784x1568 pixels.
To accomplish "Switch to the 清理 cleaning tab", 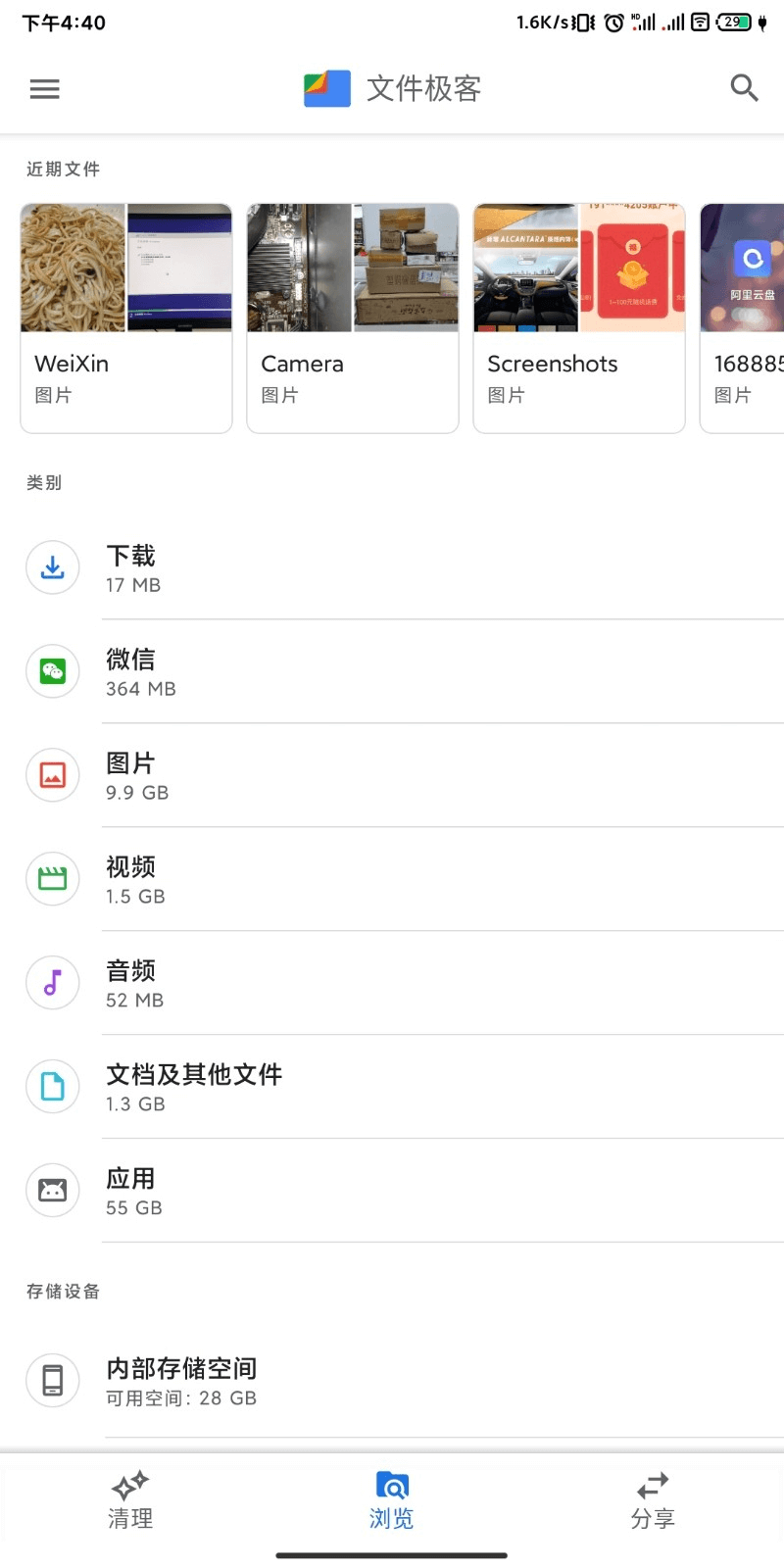I will pyautogui.click(x=130, y=1499).
